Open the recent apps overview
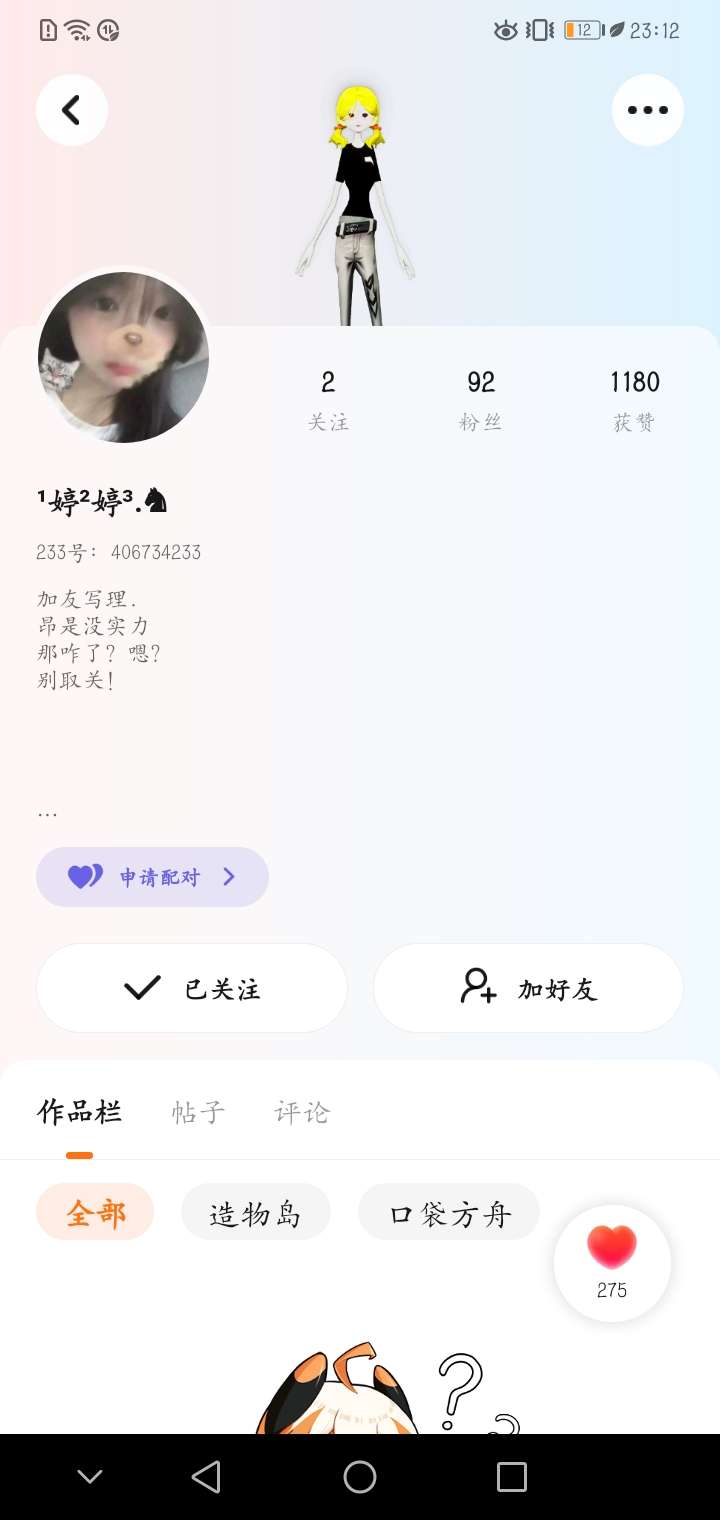 [x=511, y=1476]
